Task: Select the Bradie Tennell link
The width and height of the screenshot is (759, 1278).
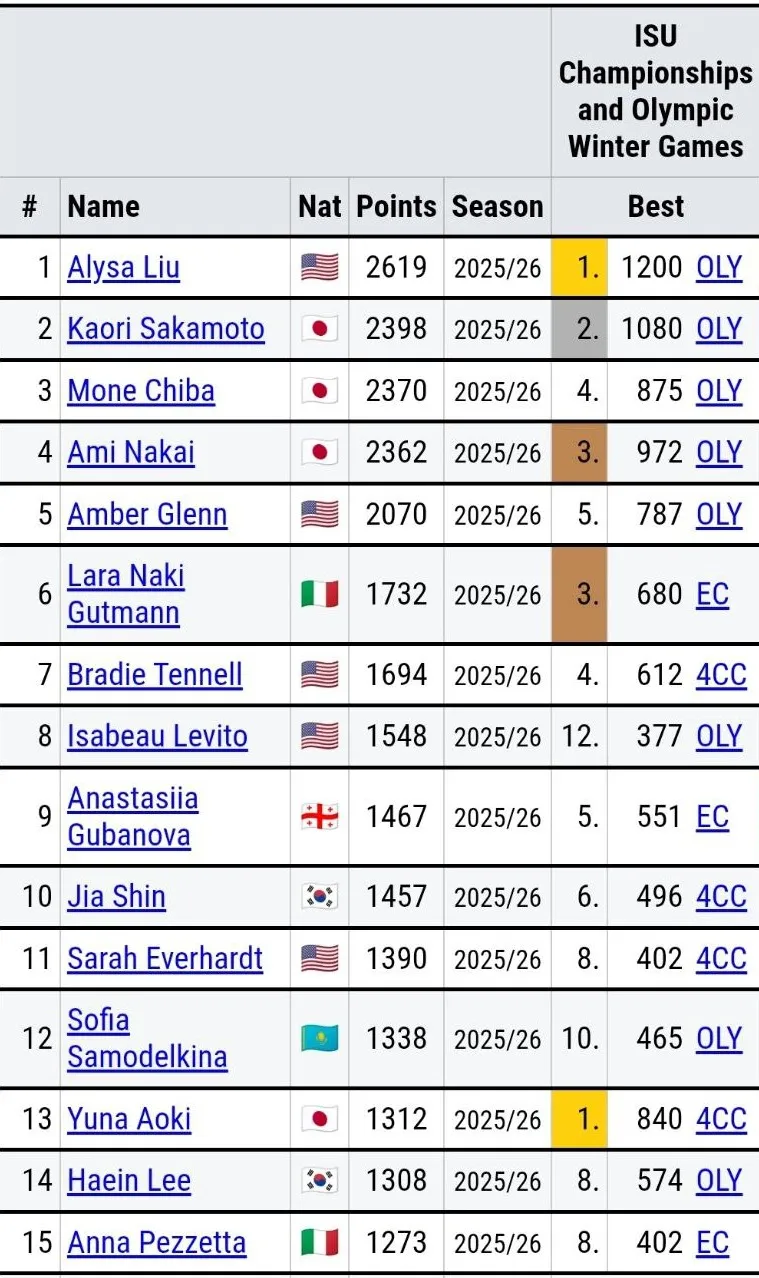Action: pyautogui.click(x=154, y=675)
